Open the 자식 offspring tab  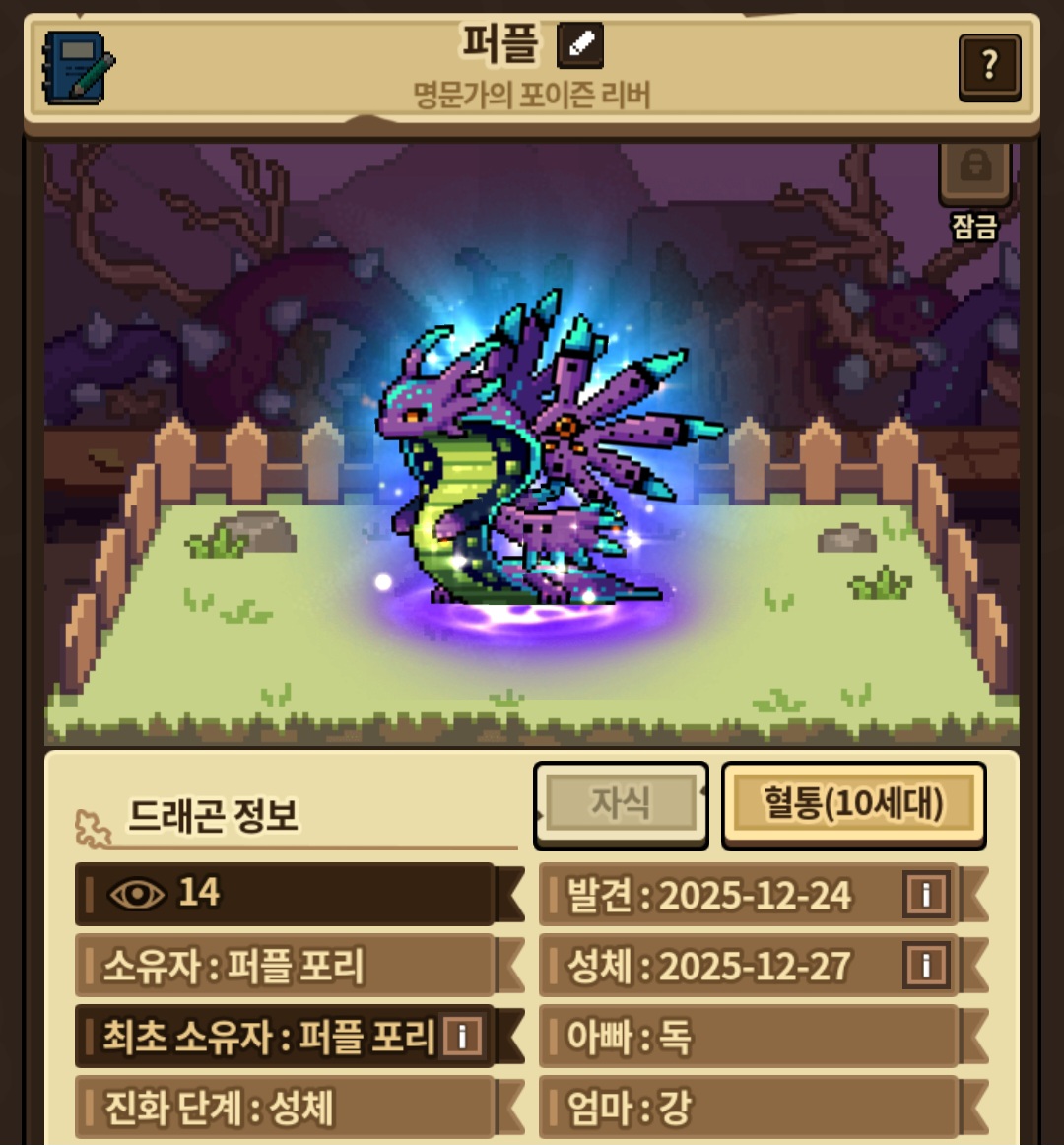coord(621,805)
